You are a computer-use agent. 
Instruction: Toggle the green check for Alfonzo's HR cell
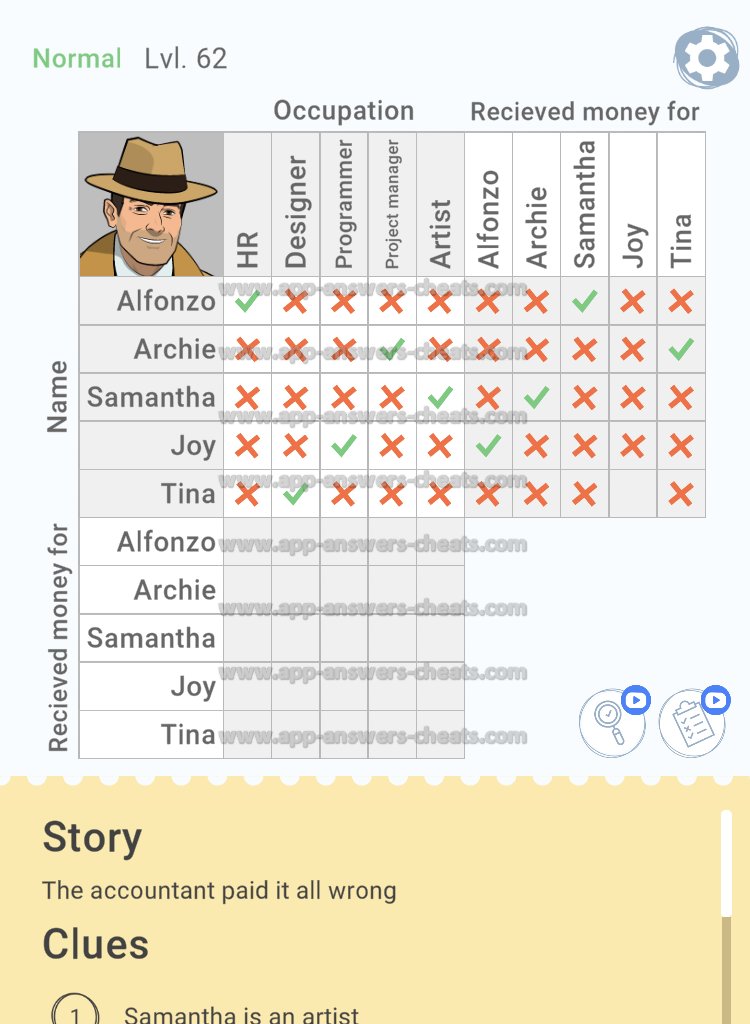[x=247, y=301]
